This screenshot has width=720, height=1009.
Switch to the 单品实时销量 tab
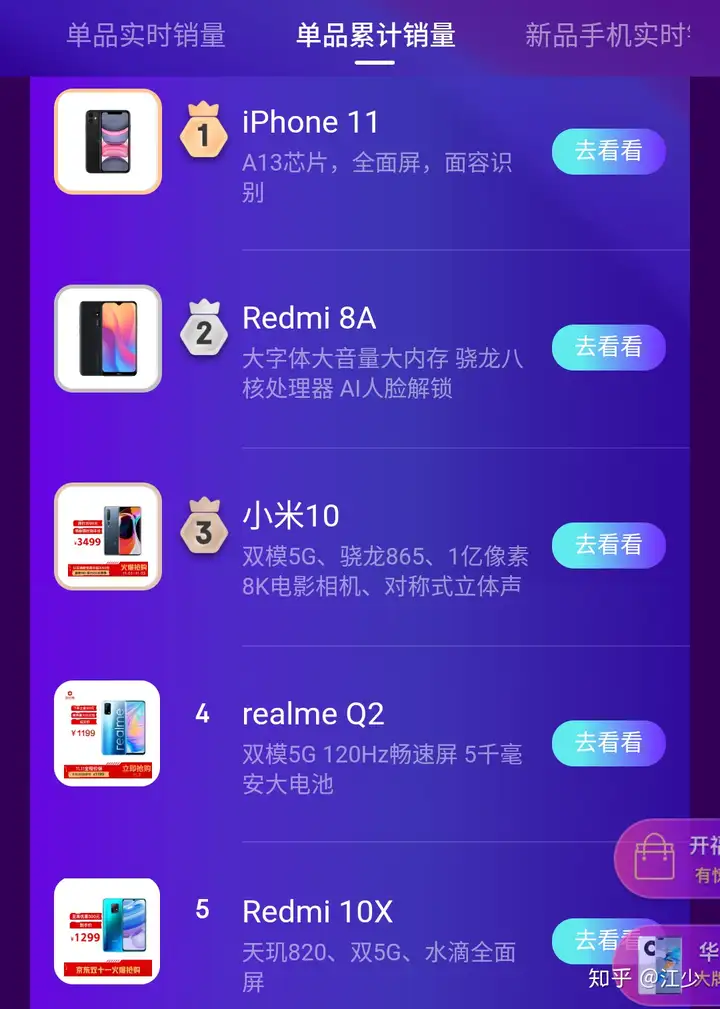[146, 35]
